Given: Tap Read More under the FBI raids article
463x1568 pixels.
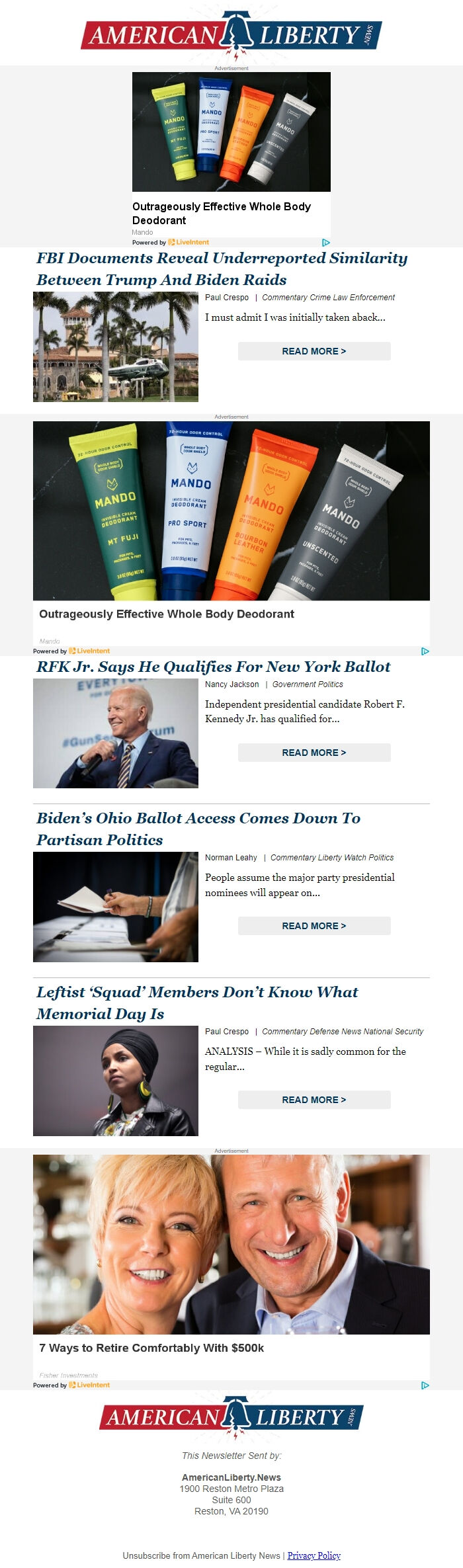Looking at the screenshot, I should [314, 351].
